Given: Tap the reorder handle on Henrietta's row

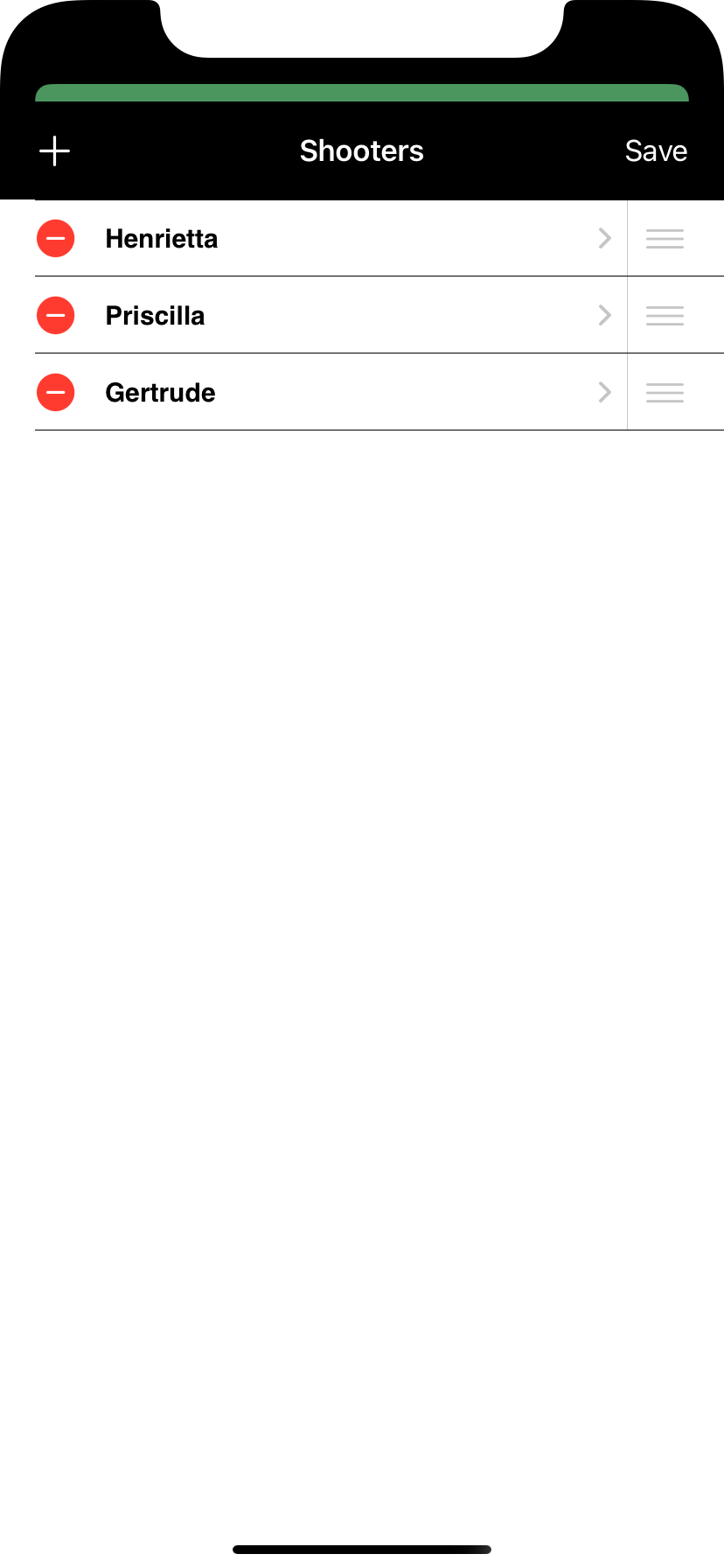Looking at the screenshot, I should tap(665, 239).
